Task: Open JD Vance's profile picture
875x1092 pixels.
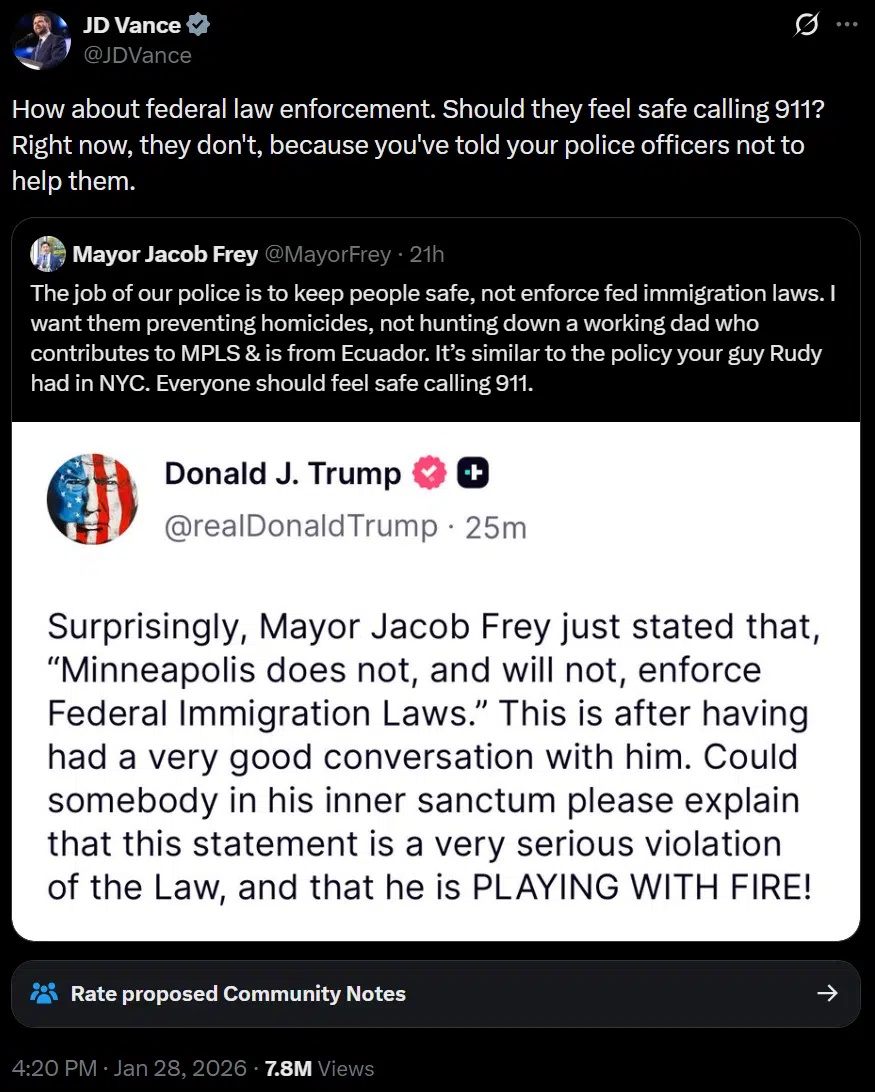Action: 41,41
